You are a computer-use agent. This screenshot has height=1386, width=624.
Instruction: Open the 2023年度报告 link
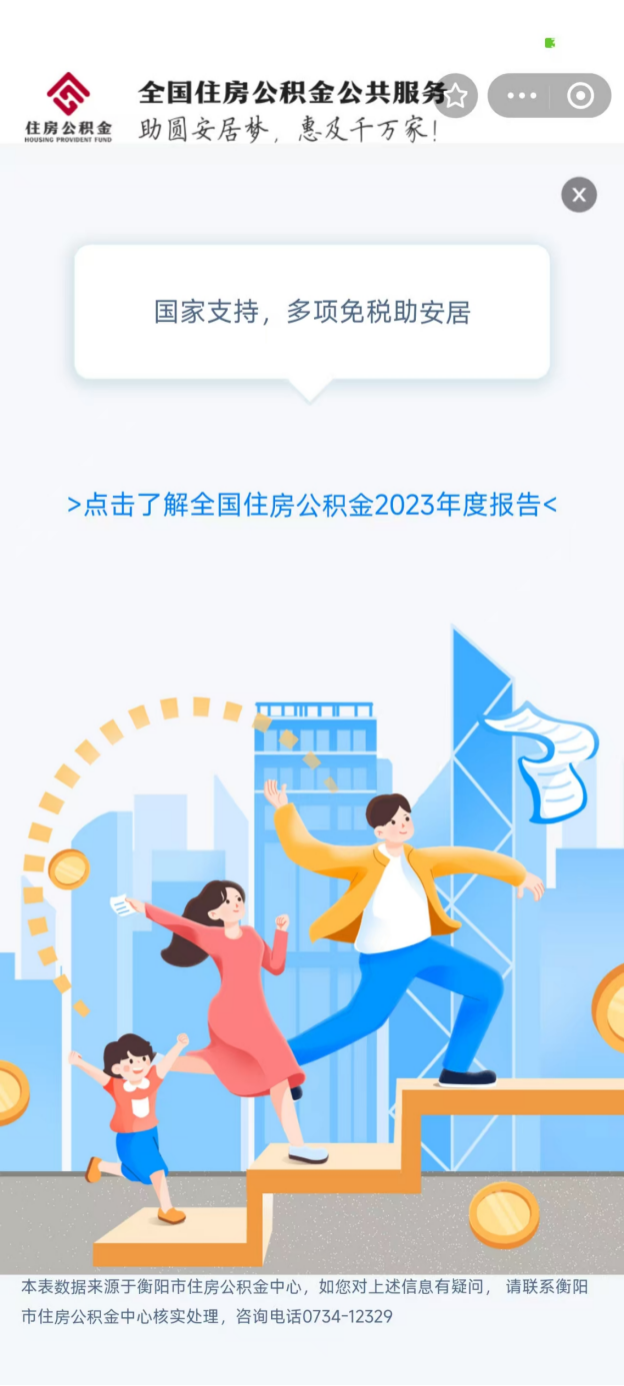(312, 504)
